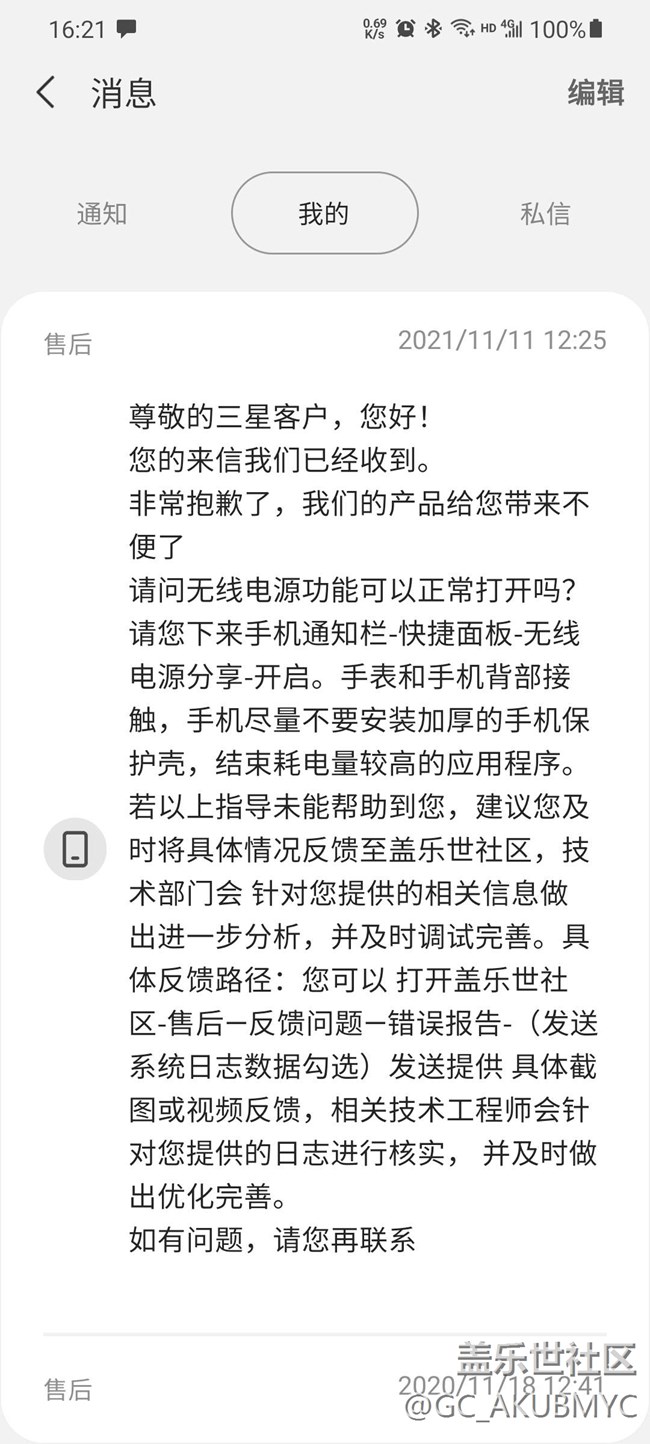This screenshot has height=1444, width=650.
Task: Go back from the 消息 screen
Action: click(46, 93)
